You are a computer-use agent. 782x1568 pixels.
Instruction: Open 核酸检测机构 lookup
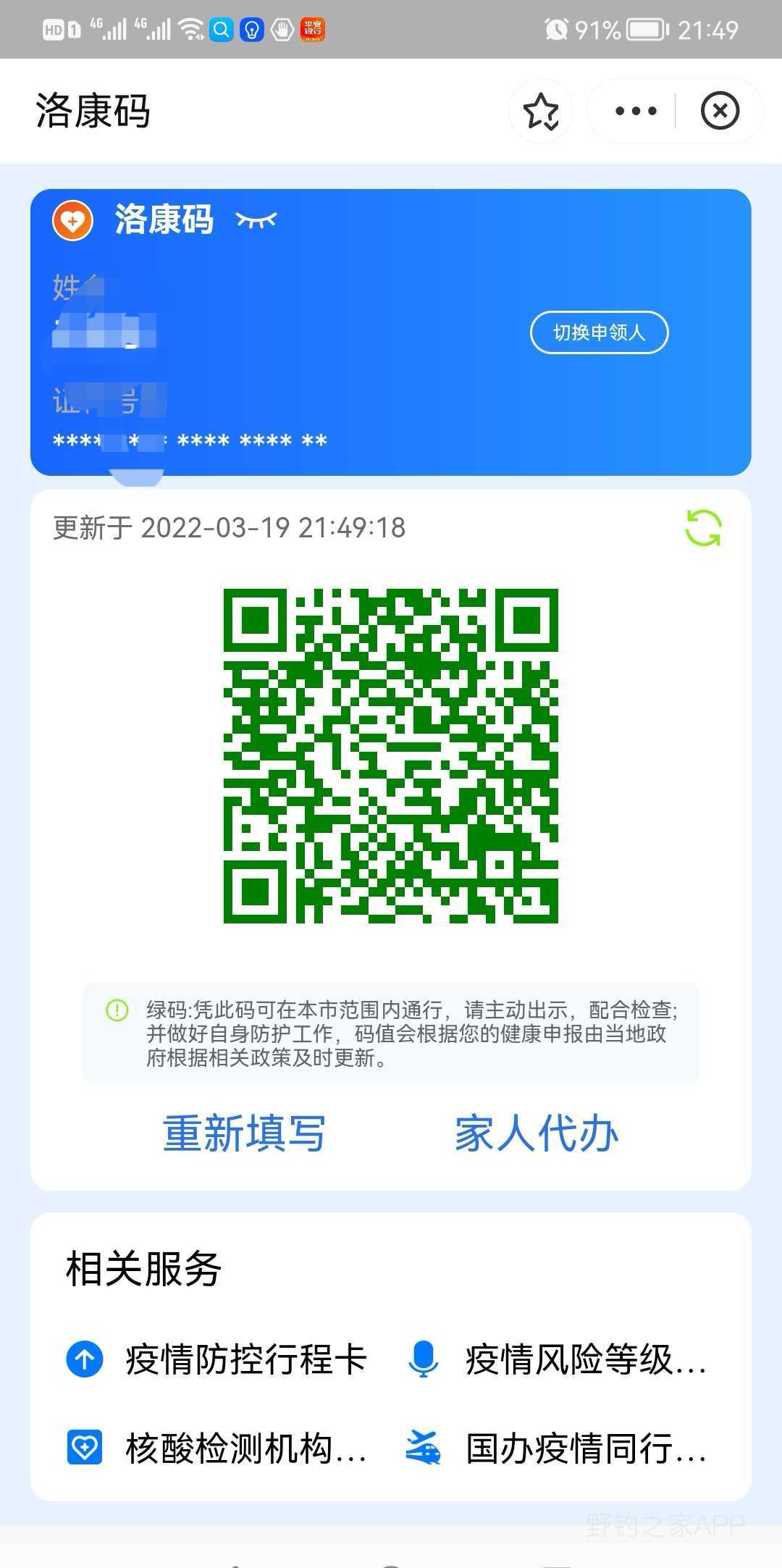tap(217, 1448)
